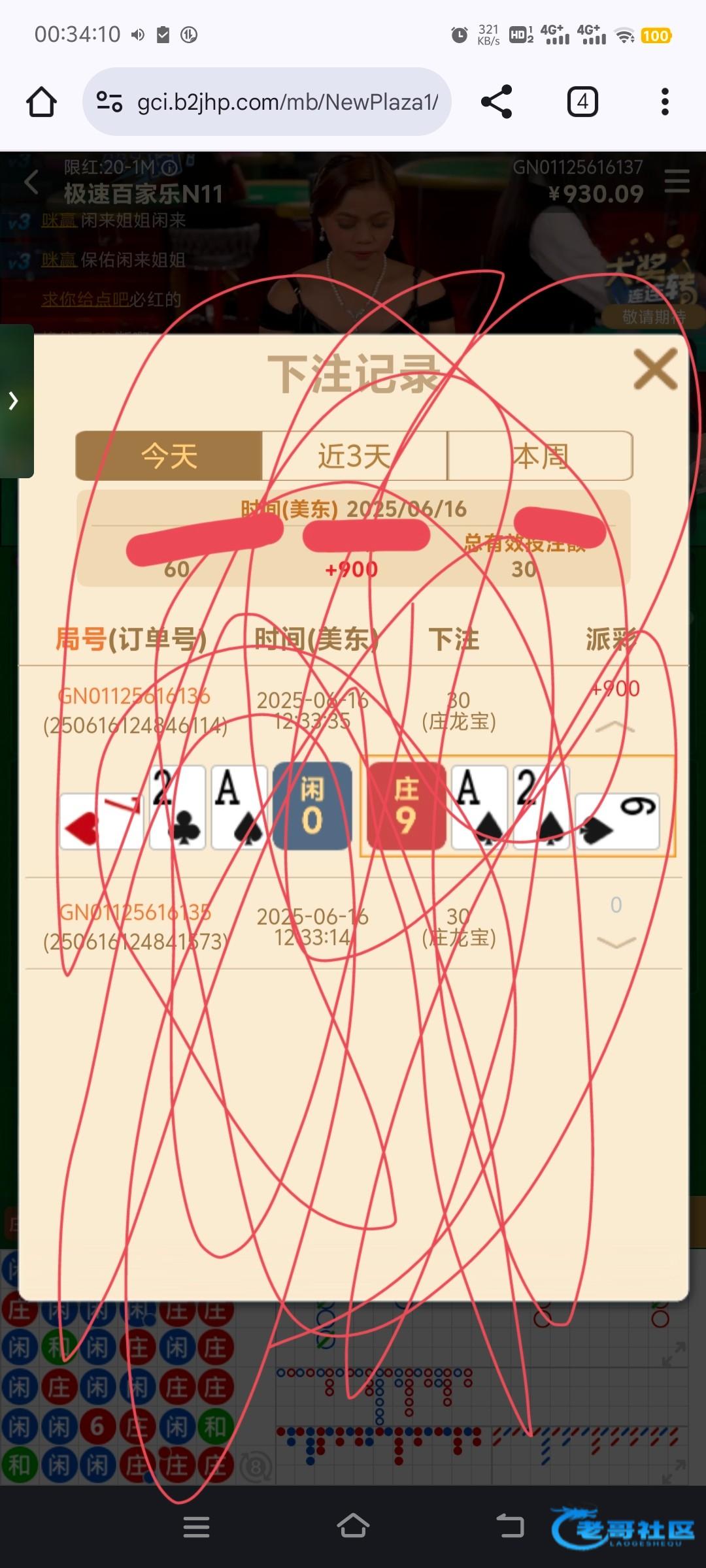Open the game hamburger menu
This screenshot has width=706, height=1568.
[x=677, y=181]
